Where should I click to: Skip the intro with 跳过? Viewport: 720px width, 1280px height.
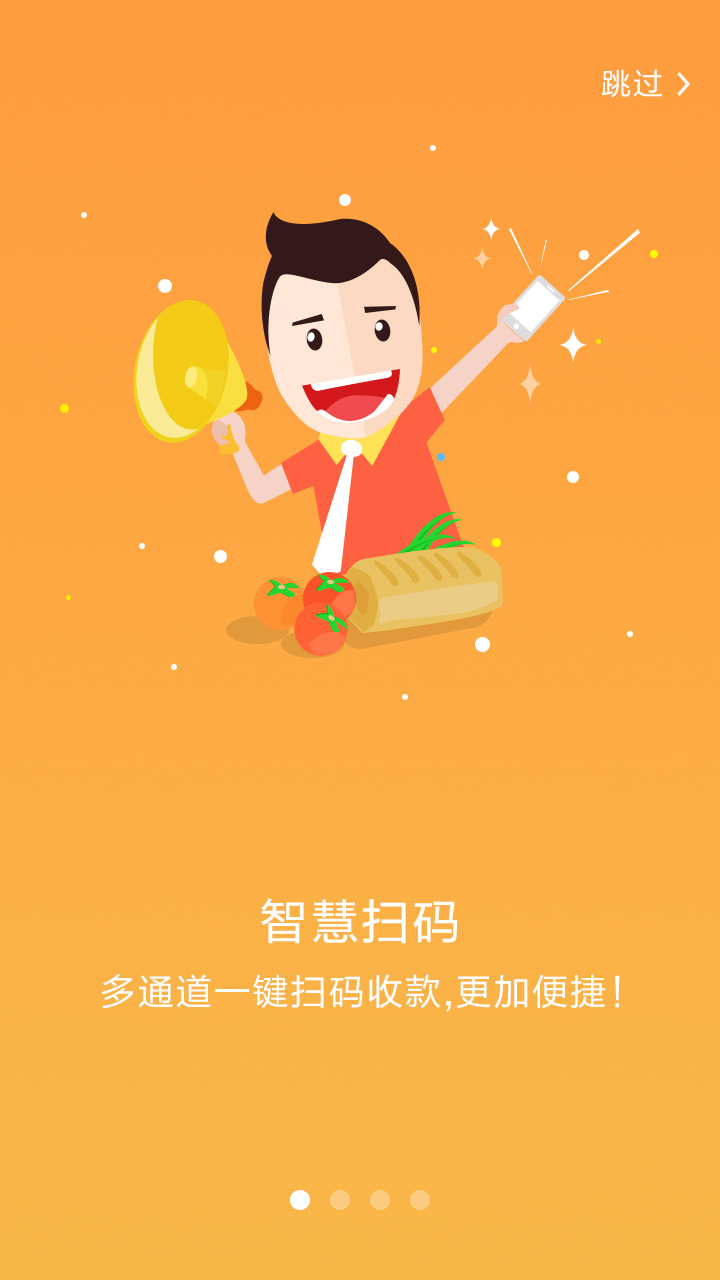pos(645,84)
